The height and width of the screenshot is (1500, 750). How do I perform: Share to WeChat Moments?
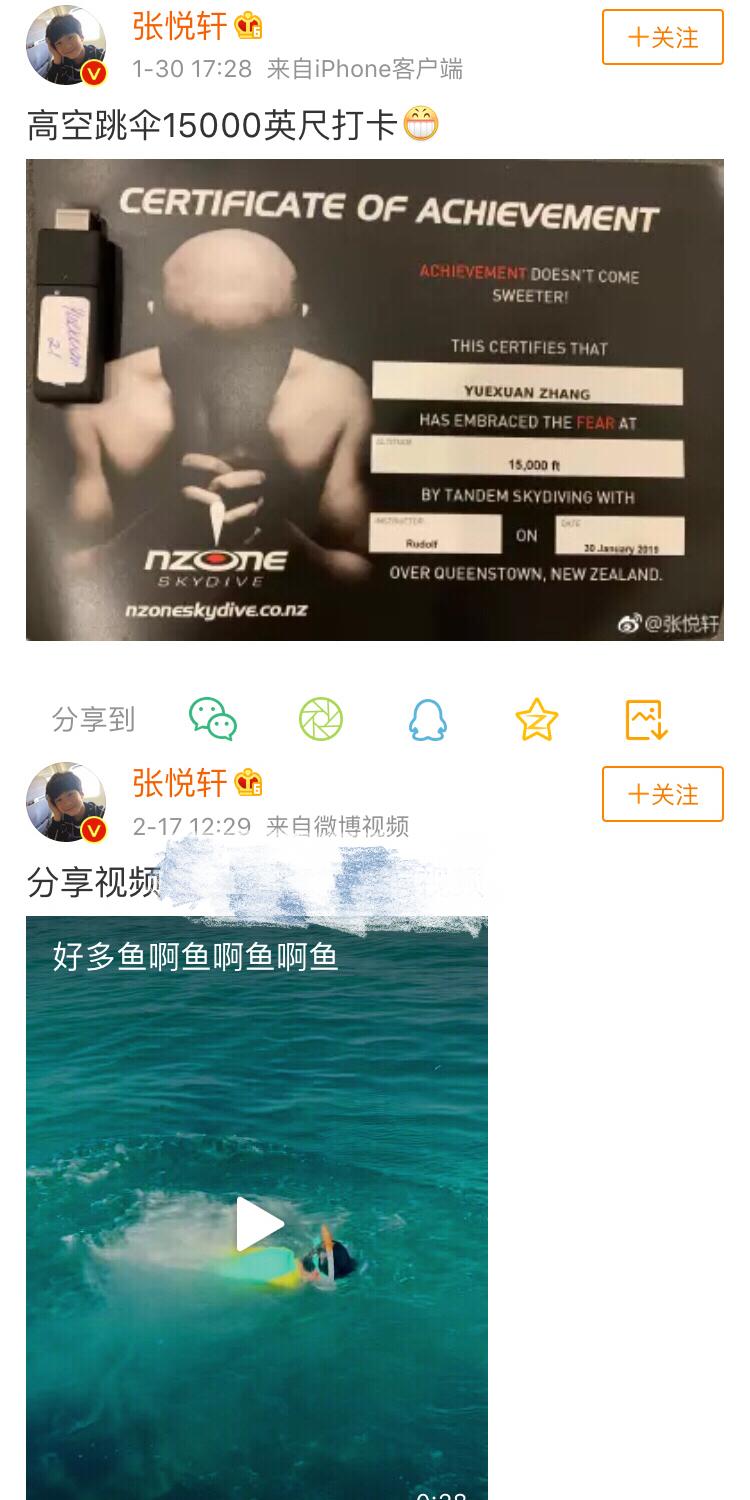pos(321,719)
